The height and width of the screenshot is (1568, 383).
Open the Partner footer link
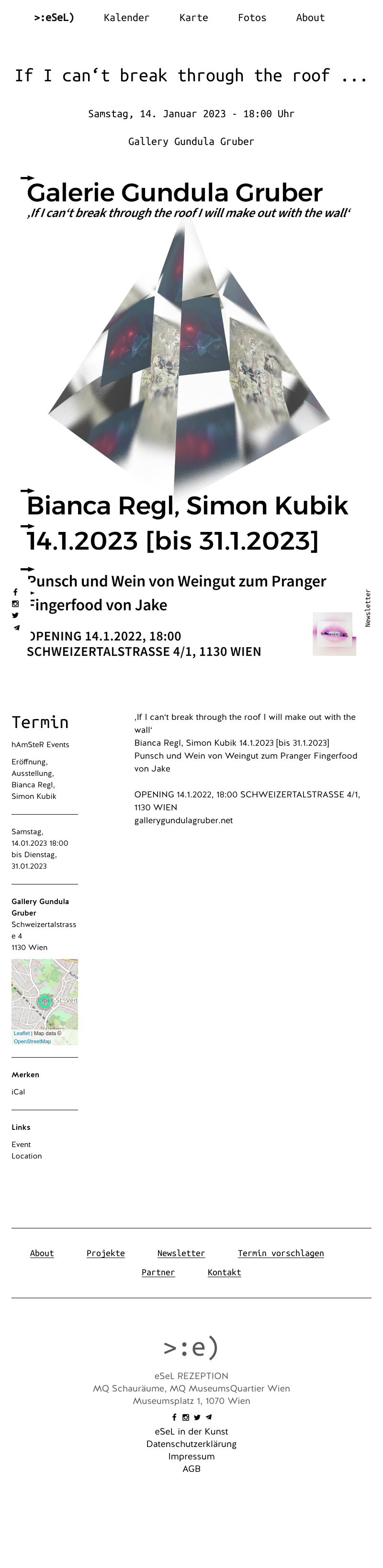(158, 1271)
